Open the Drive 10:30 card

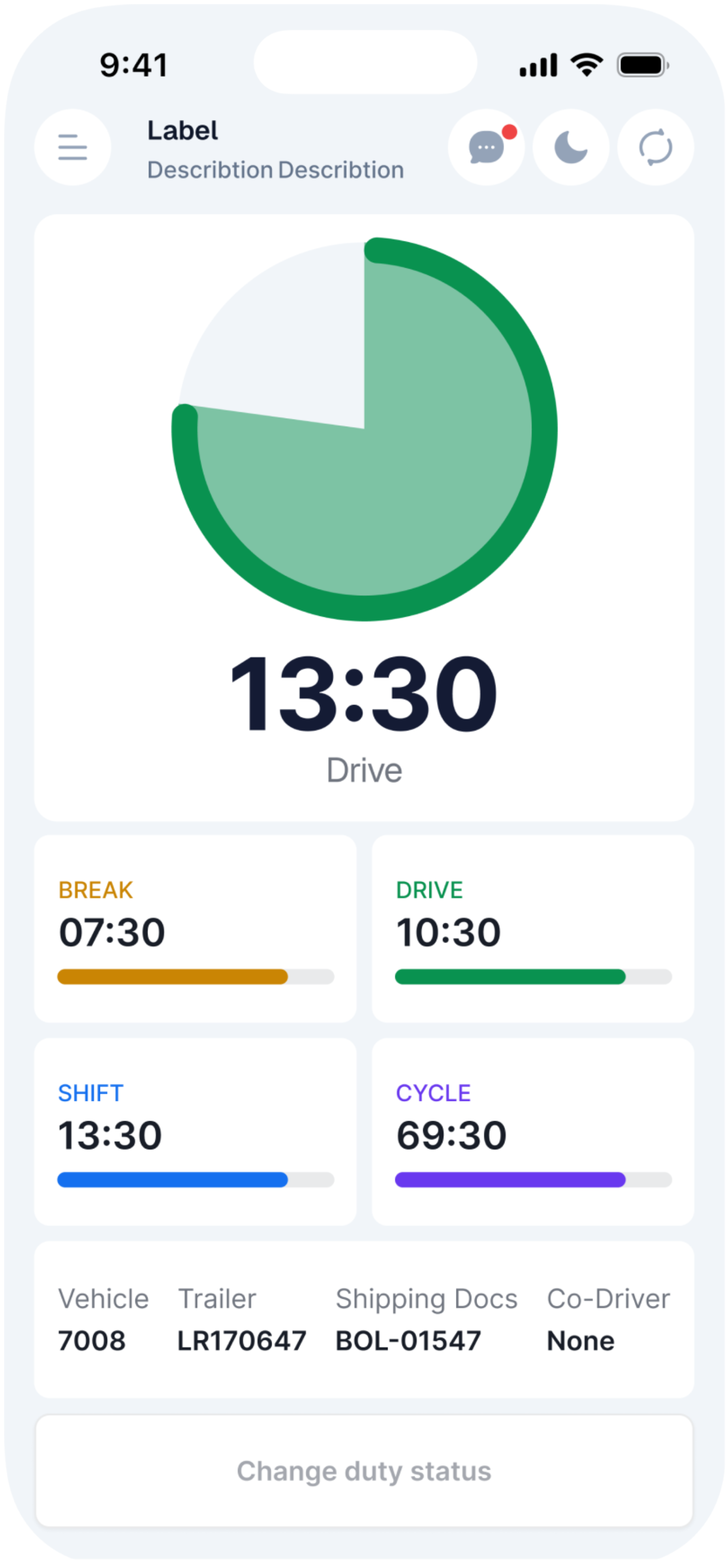click(x=532, y=929)
